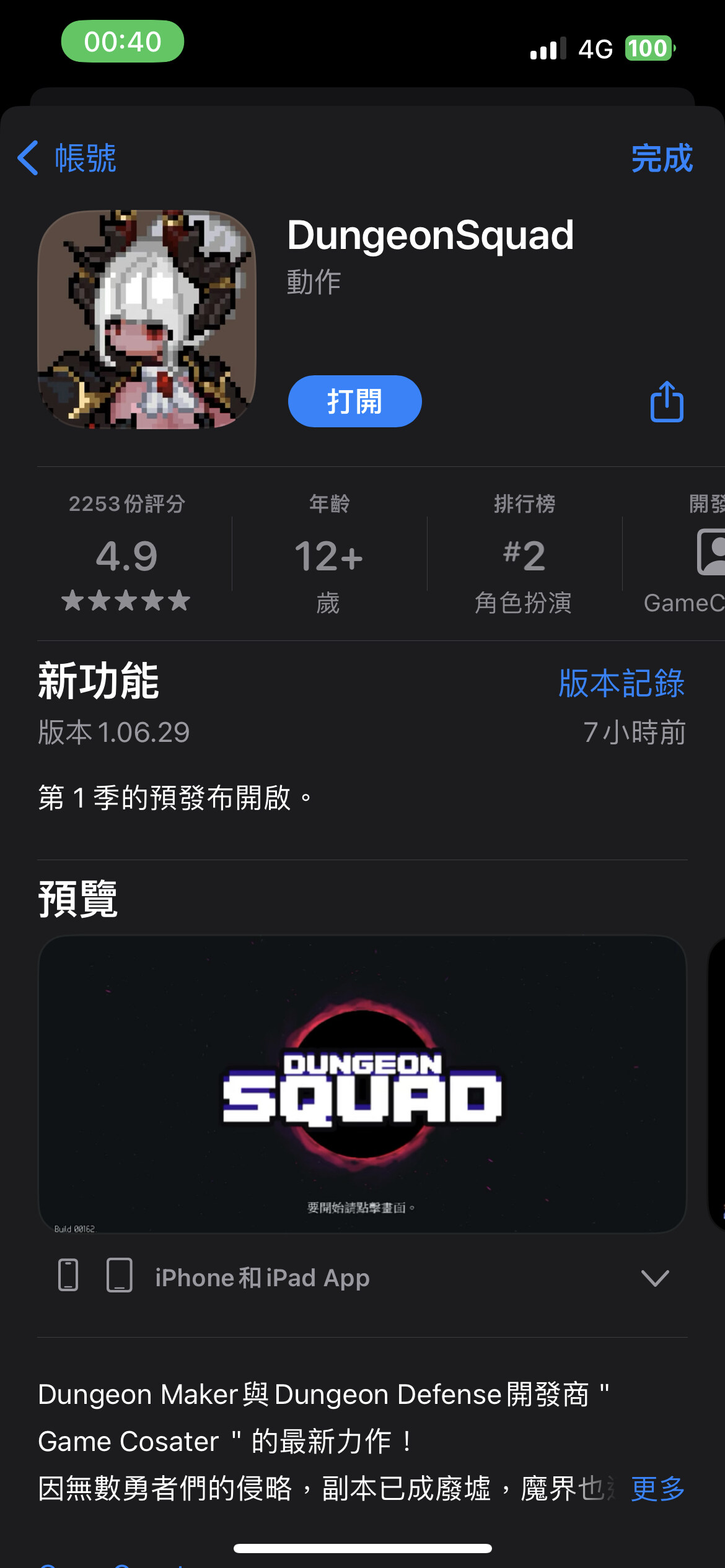Tap the five-star rating stars
This screenshot has width=725, height=1568.
pyautogui.click(x=127, y=600)
